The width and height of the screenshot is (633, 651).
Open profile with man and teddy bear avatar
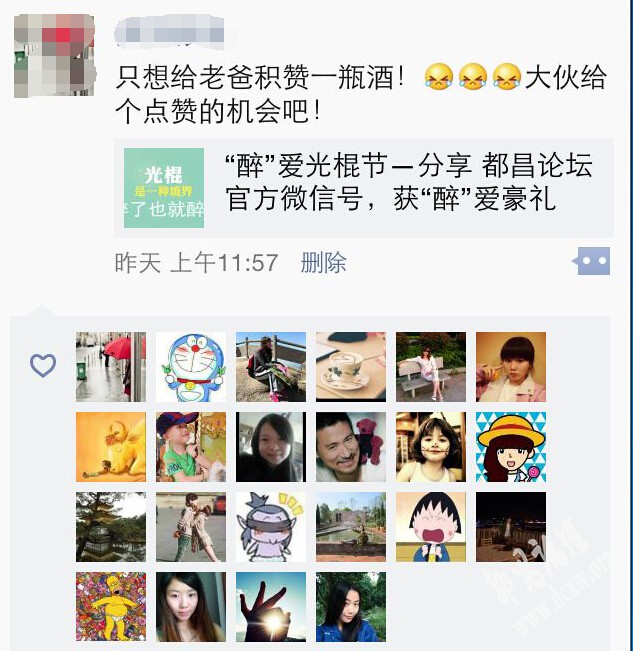(x=351, y=447)
